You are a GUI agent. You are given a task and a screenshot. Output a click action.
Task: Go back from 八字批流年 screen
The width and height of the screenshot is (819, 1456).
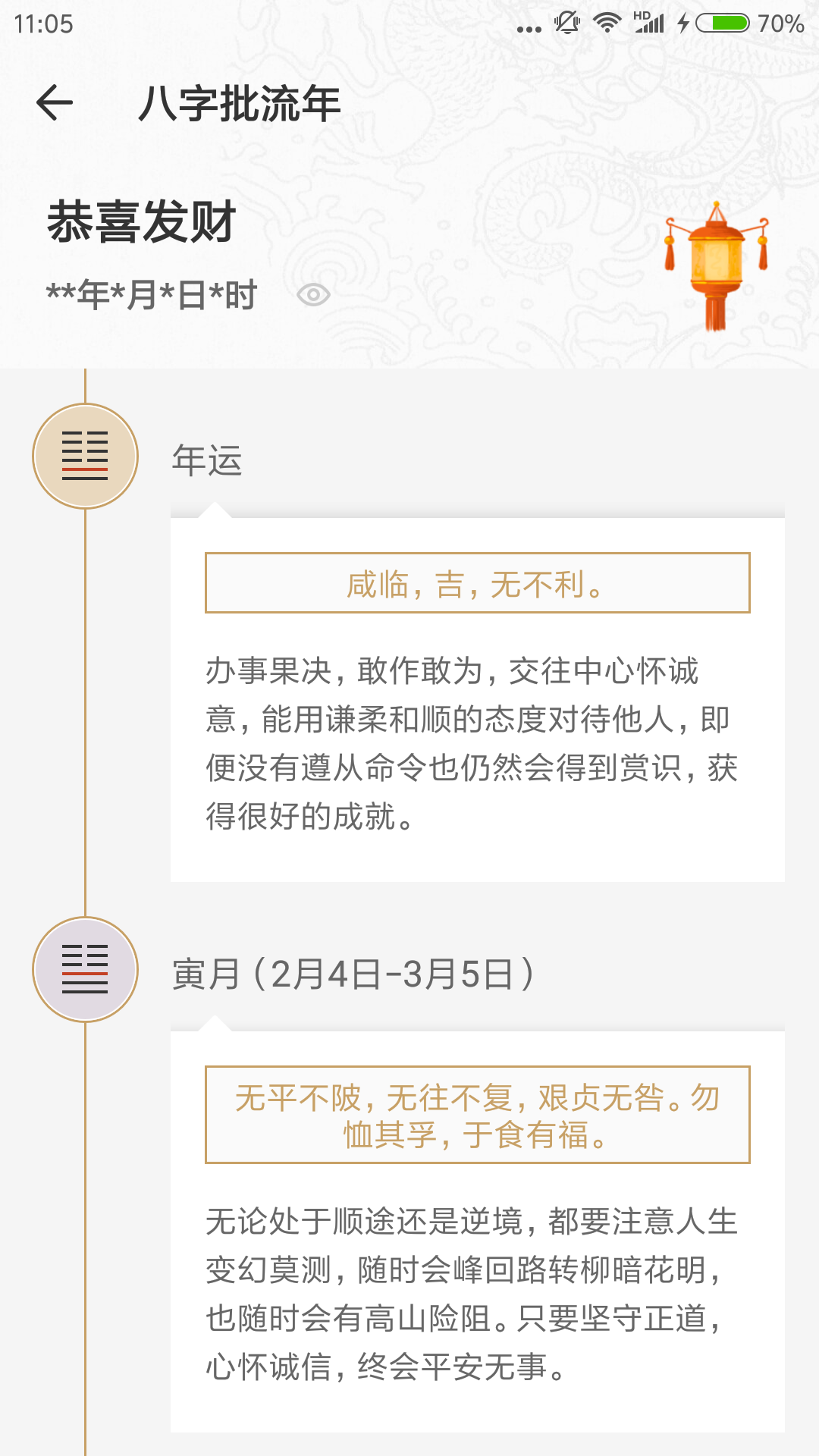click(x=55, y=103)
